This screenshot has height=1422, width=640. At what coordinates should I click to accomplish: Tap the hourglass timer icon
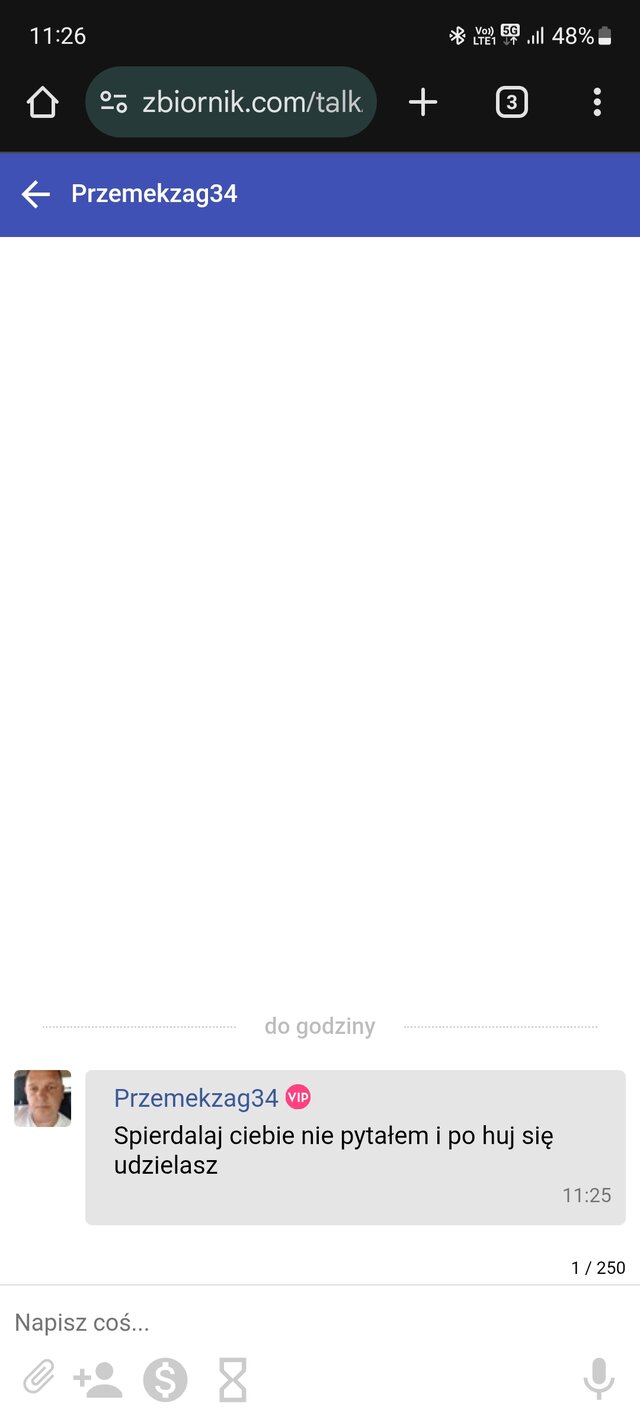233,1380
